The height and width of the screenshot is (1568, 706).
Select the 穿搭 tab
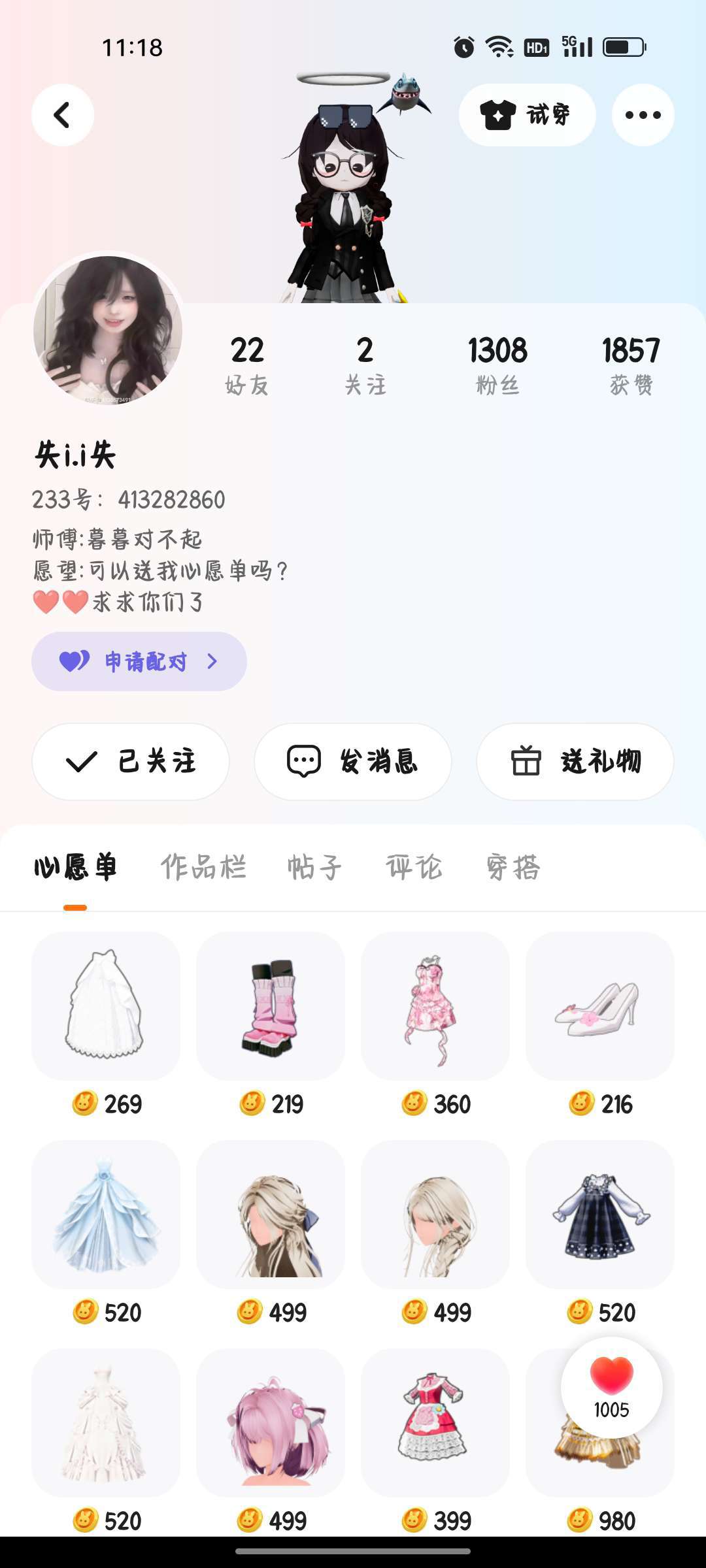(514, 868)
